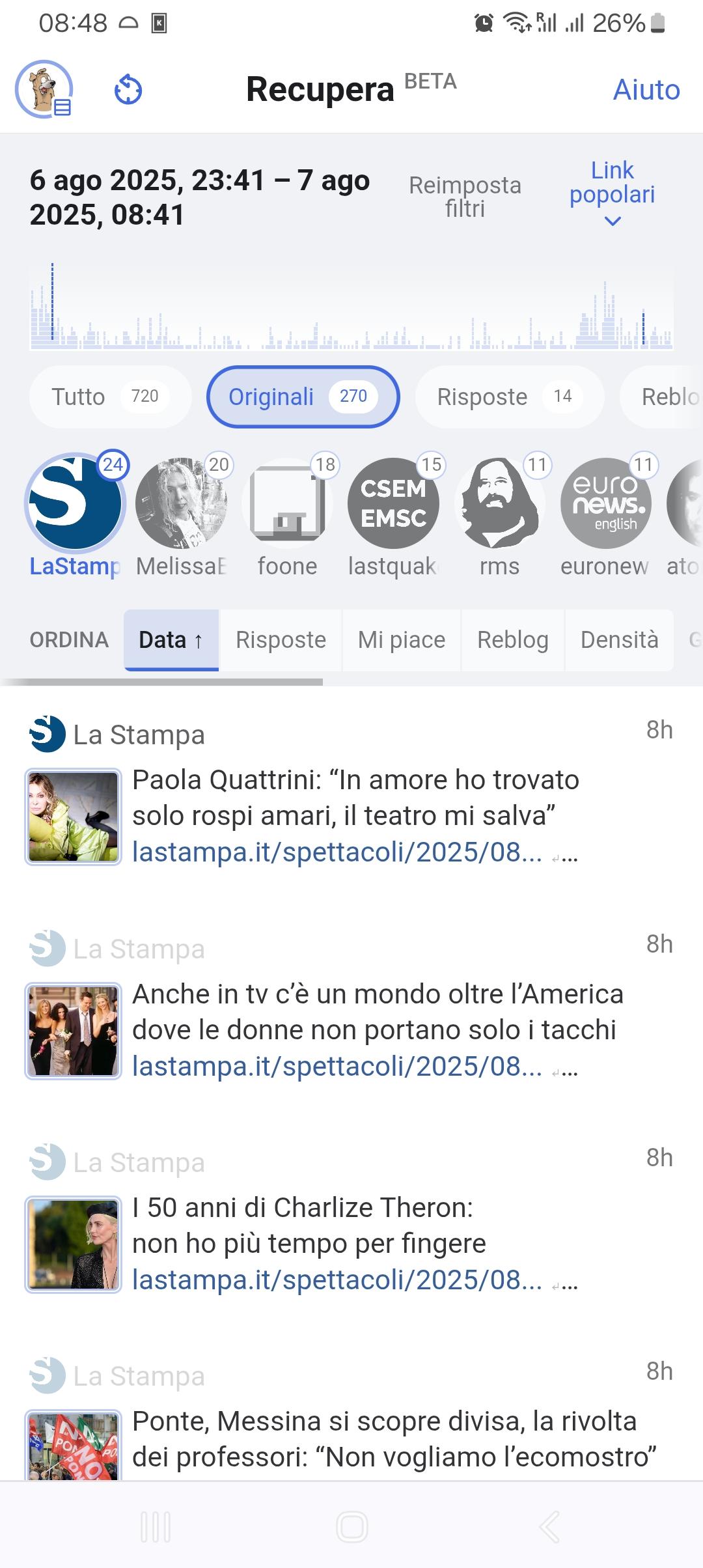Switch to the Risposte filter chip
This screenshot has width=703, height=1568.
tap(509, 397)
